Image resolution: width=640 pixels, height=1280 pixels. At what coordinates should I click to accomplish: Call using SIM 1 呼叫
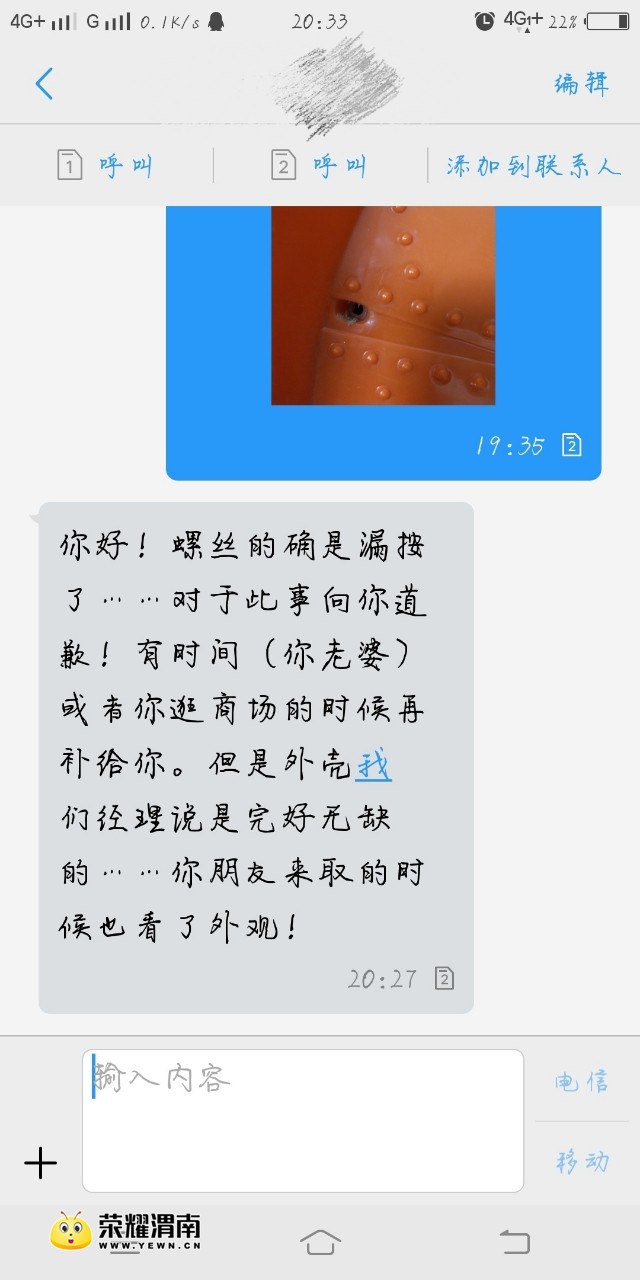tap(106, 165)
